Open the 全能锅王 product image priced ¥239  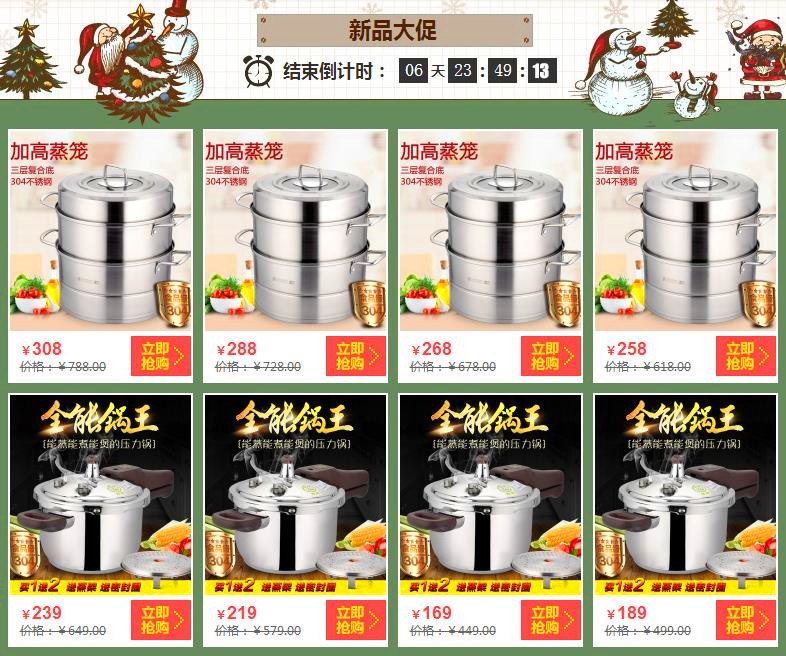[100, 495]
